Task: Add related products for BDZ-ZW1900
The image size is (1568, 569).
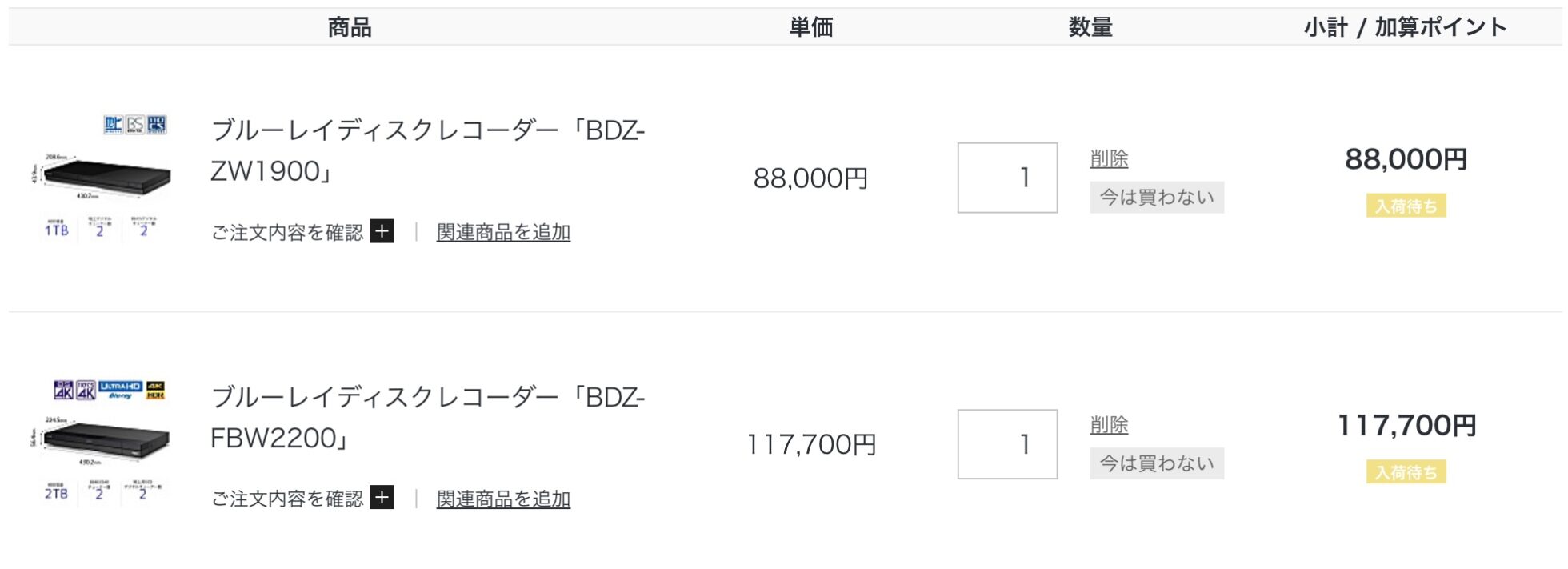Action: (x=503, y=233)
